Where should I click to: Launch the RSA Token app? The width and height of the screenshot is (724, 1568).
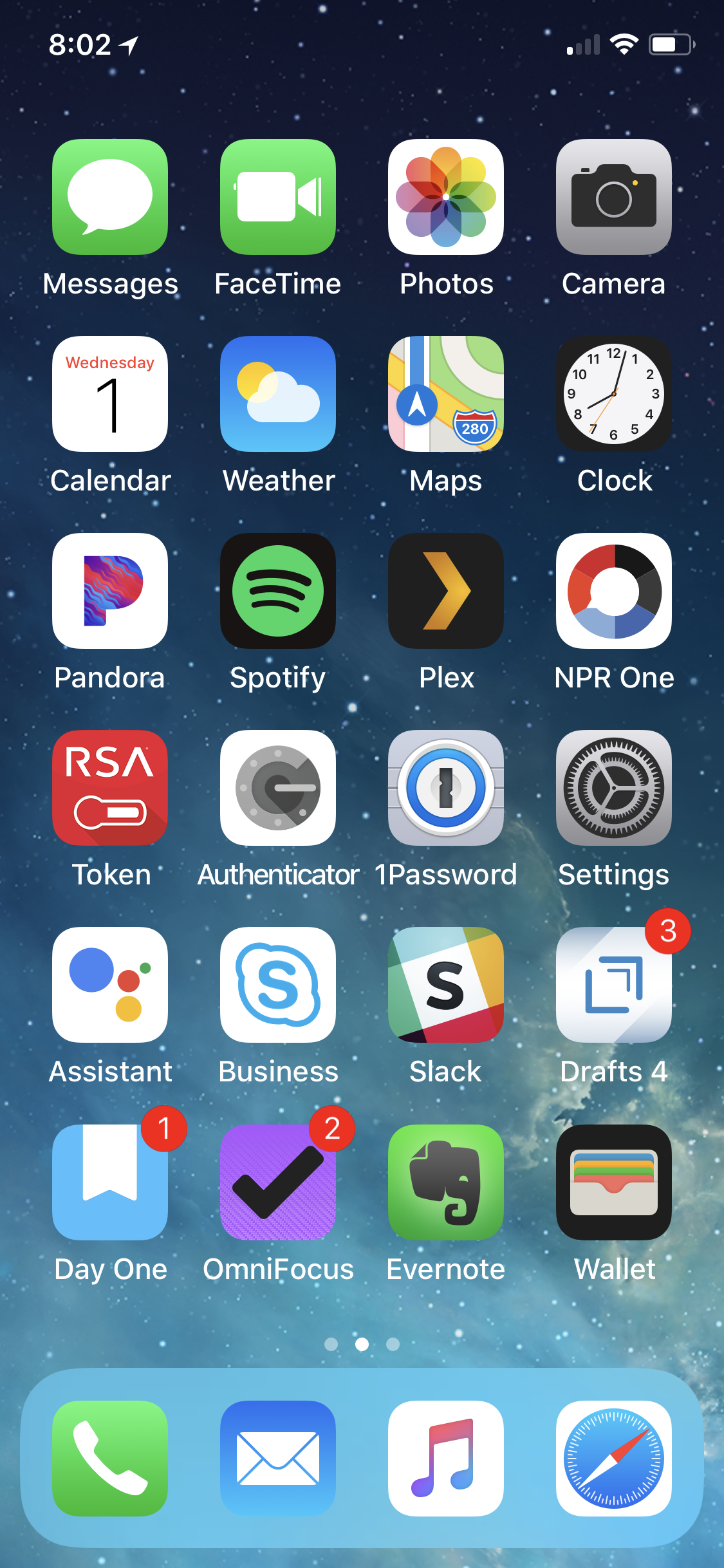(110, 788)
